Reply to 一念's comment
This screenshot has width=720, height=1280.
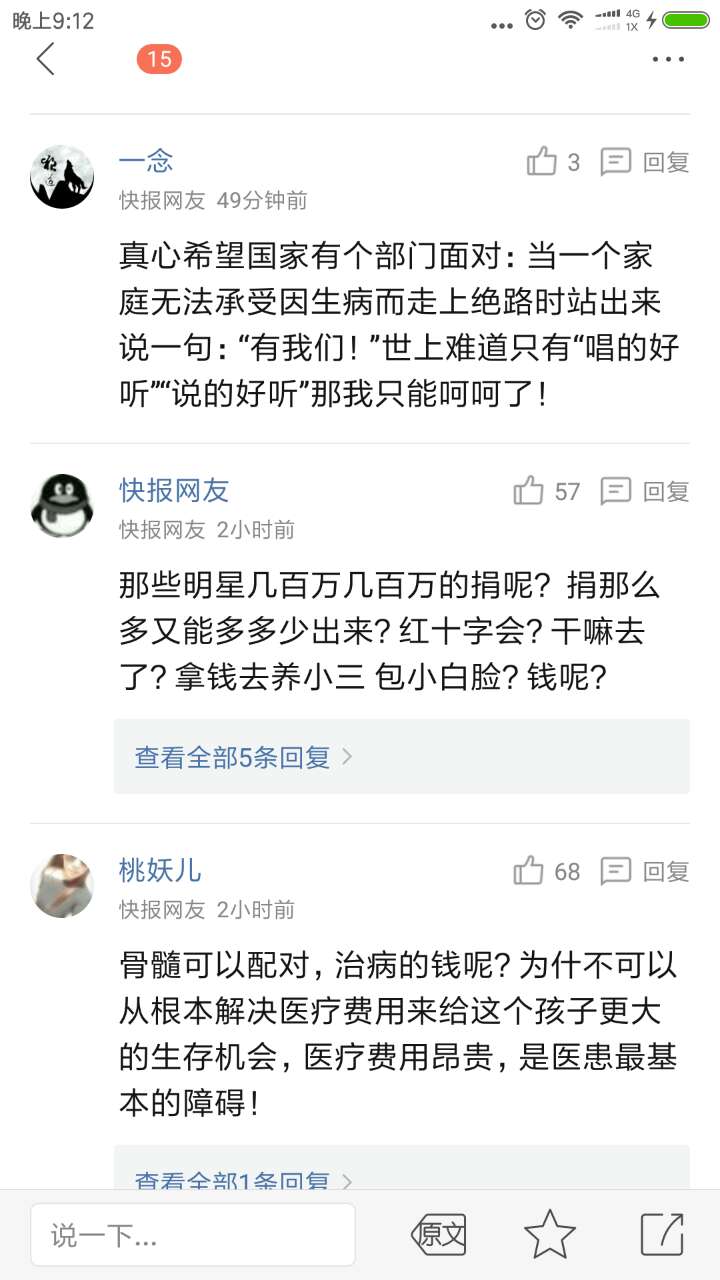pos(645,162)
